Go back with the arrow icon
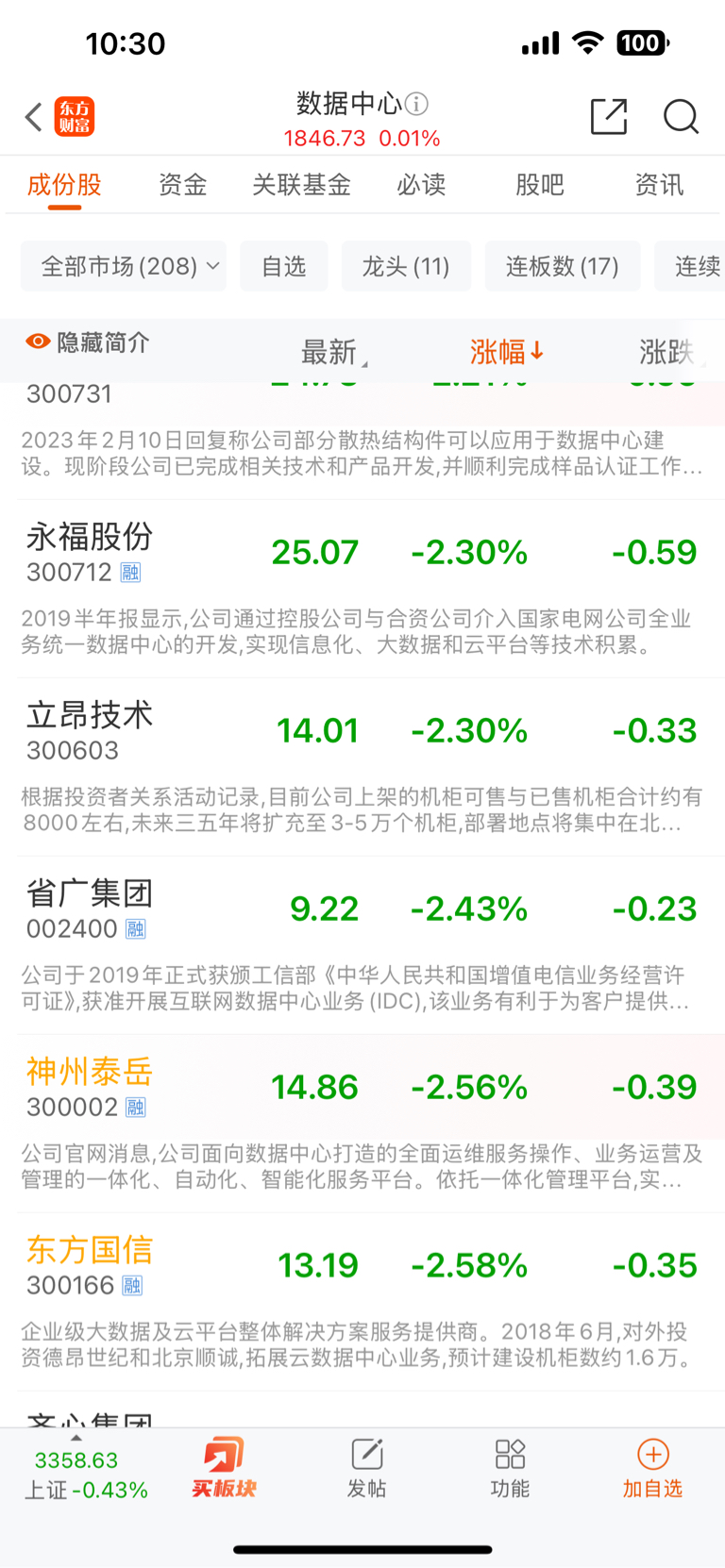 point(33,117)
